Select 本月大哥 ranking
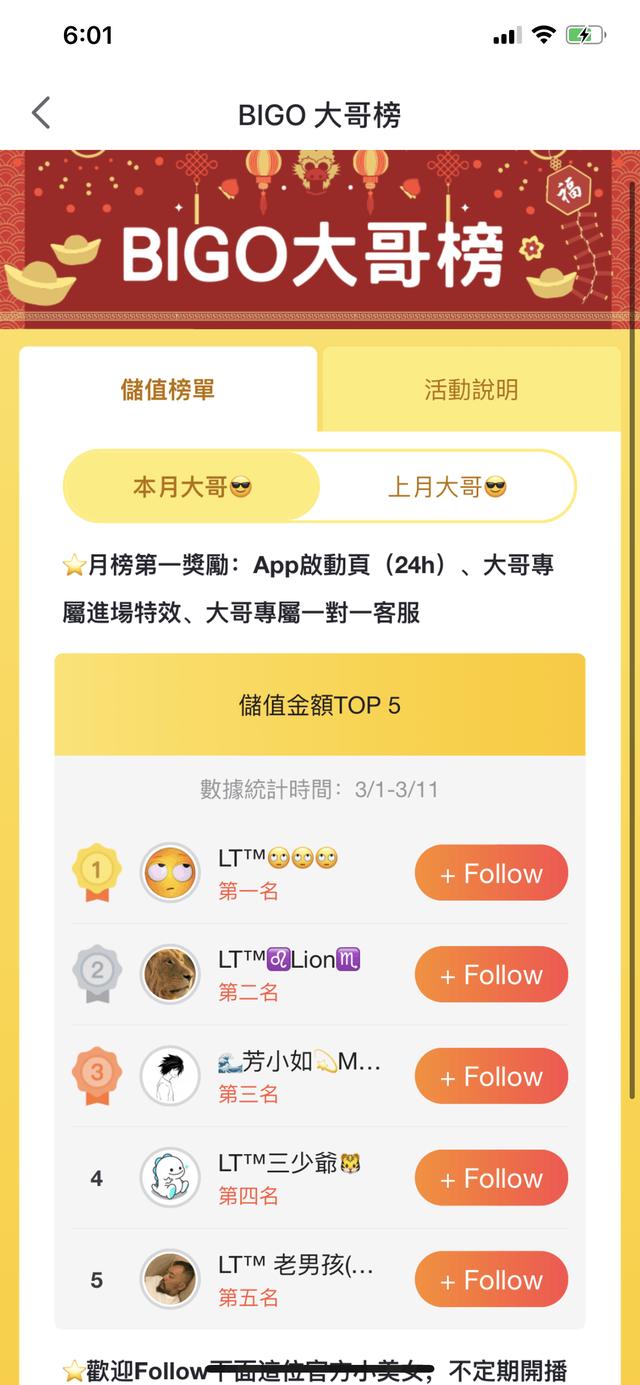This screenshot has width=640, height=1385. (x=192, y=487)
